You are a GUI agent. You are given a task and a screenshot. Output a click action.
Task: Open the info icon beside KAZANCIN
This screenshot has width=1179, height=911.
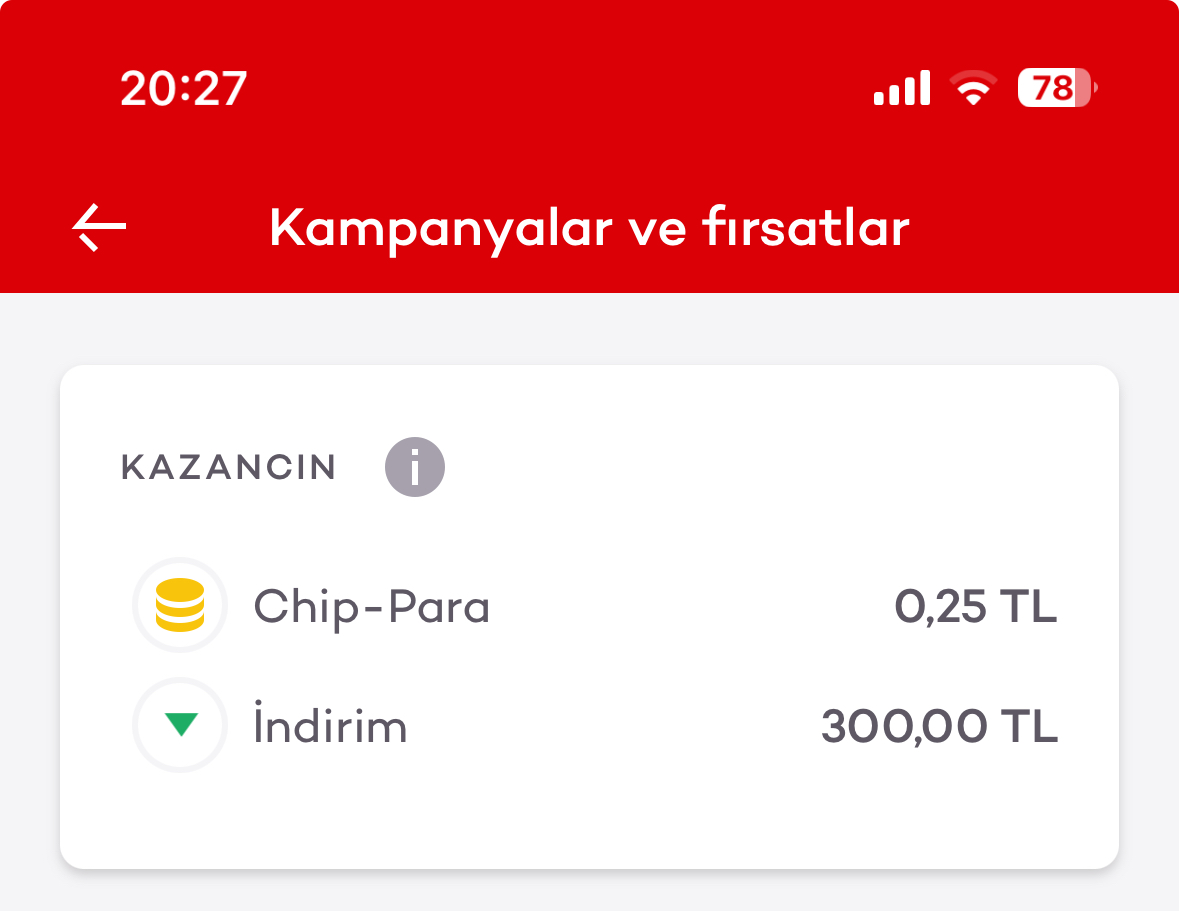415,467
